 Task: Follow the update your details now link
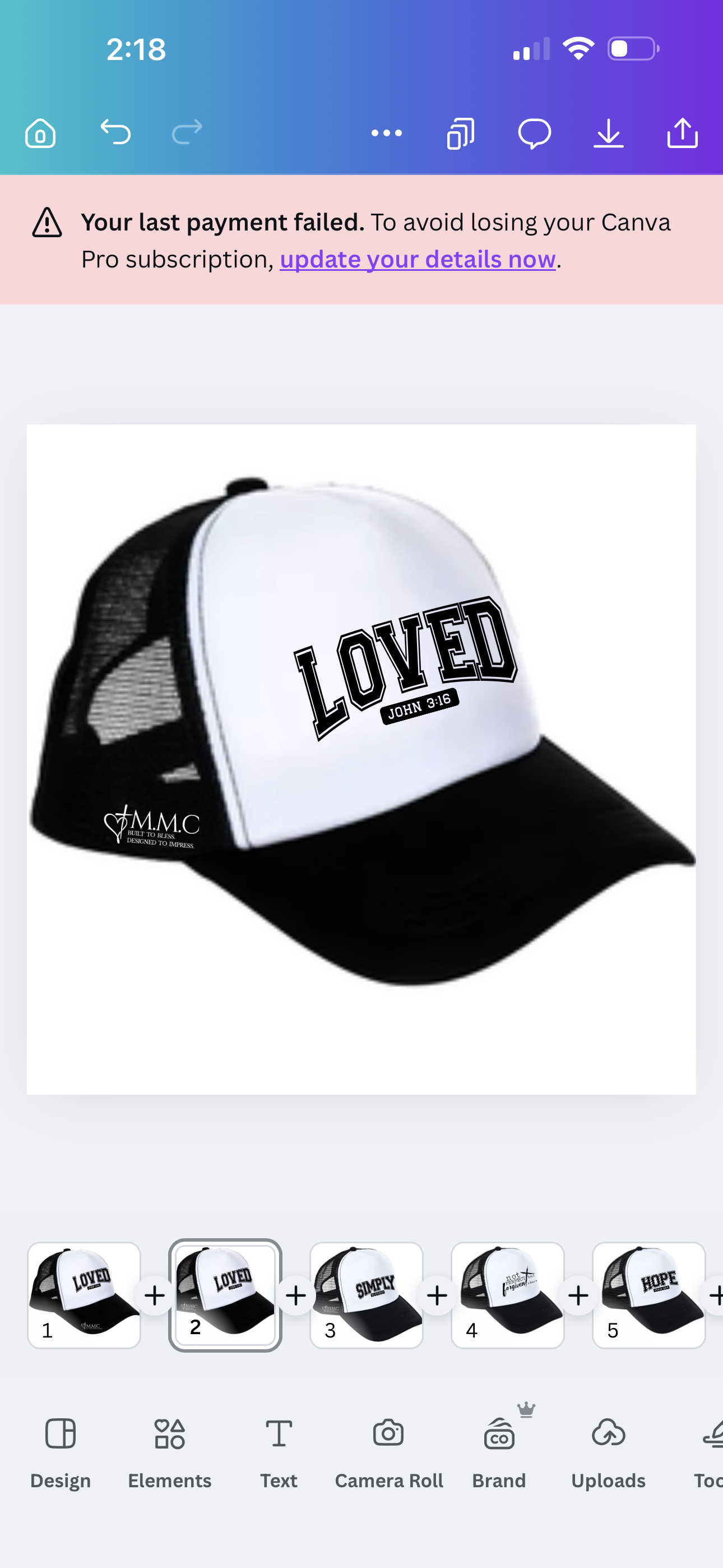point(418,259)
